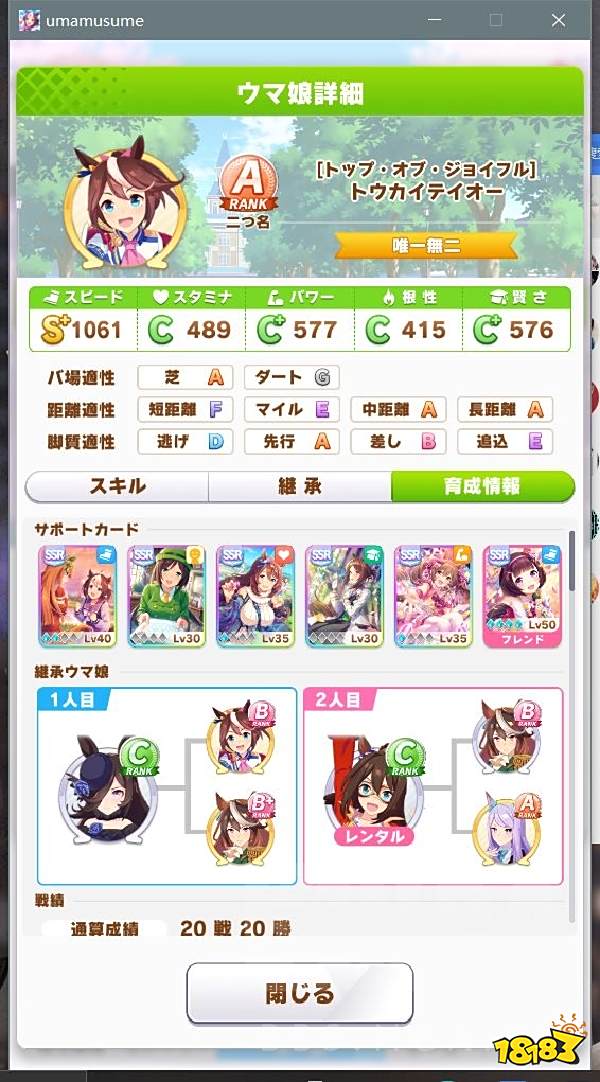
Task: Select the 育成情報 tab
Action: pos(482,487)
